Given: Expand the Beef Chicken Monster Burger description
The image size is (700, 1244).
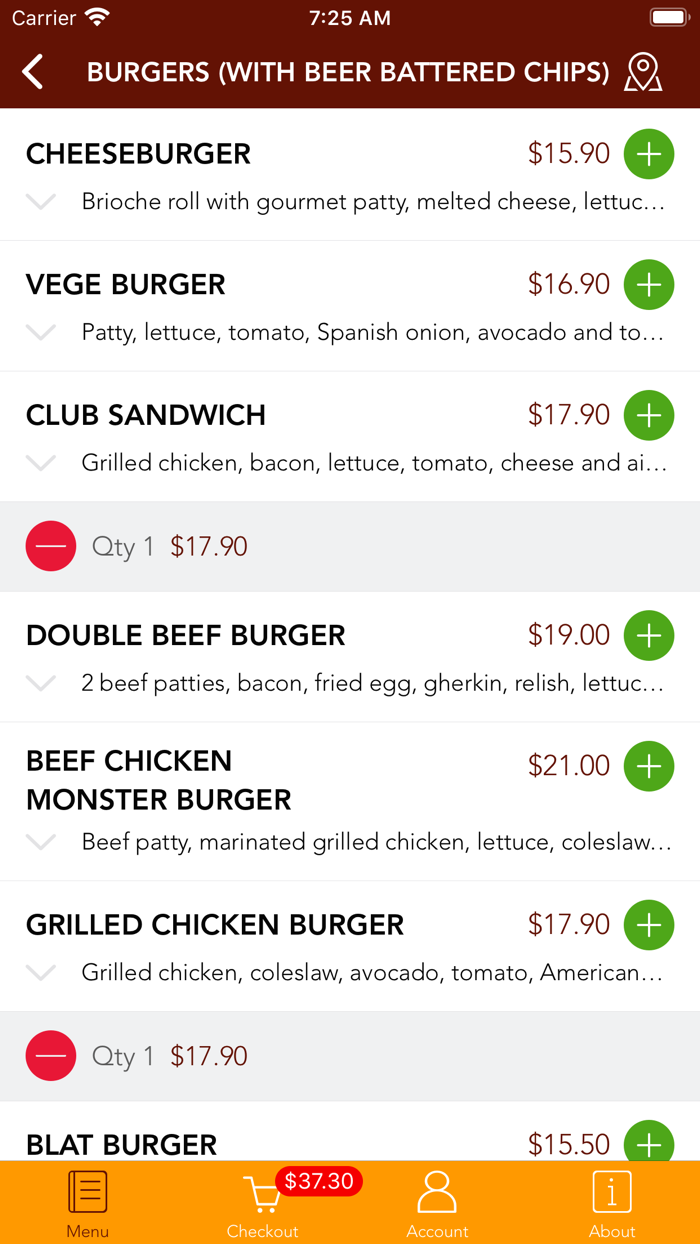Looking at the screenshot, I should [41, 843].
